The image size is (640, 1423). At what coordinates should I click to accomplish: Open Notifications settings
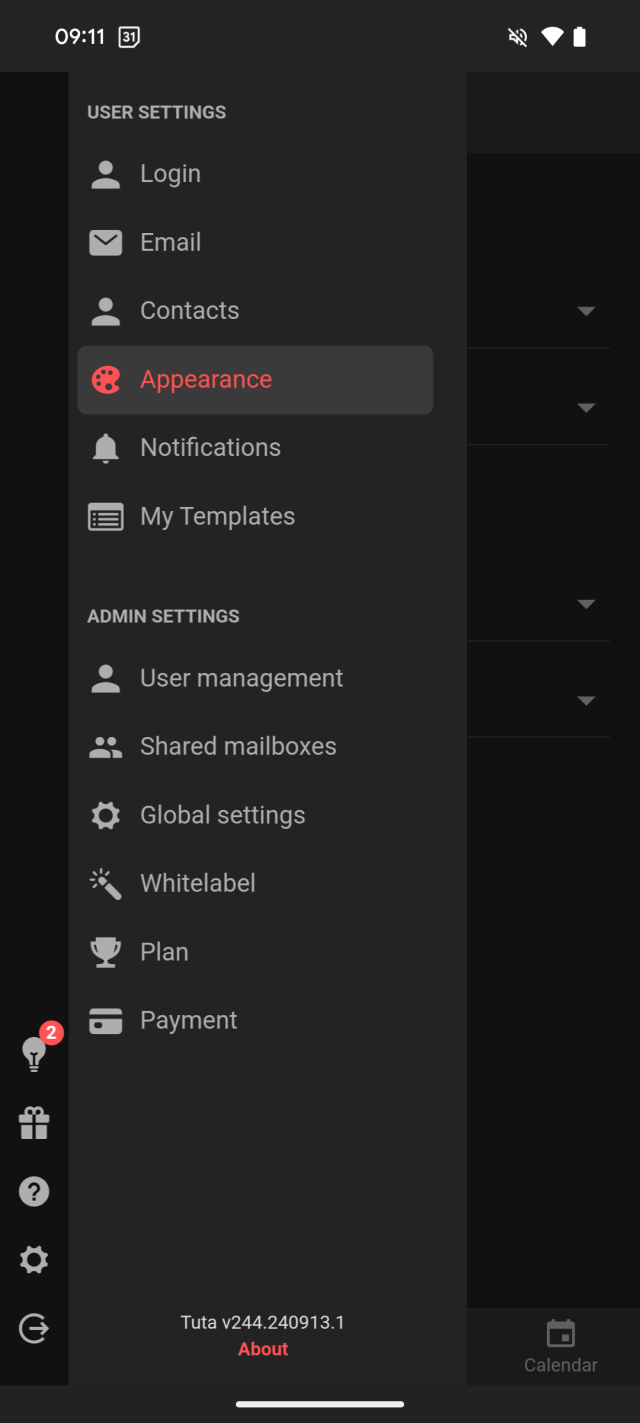pyautogui.click(x=210, y=448)
